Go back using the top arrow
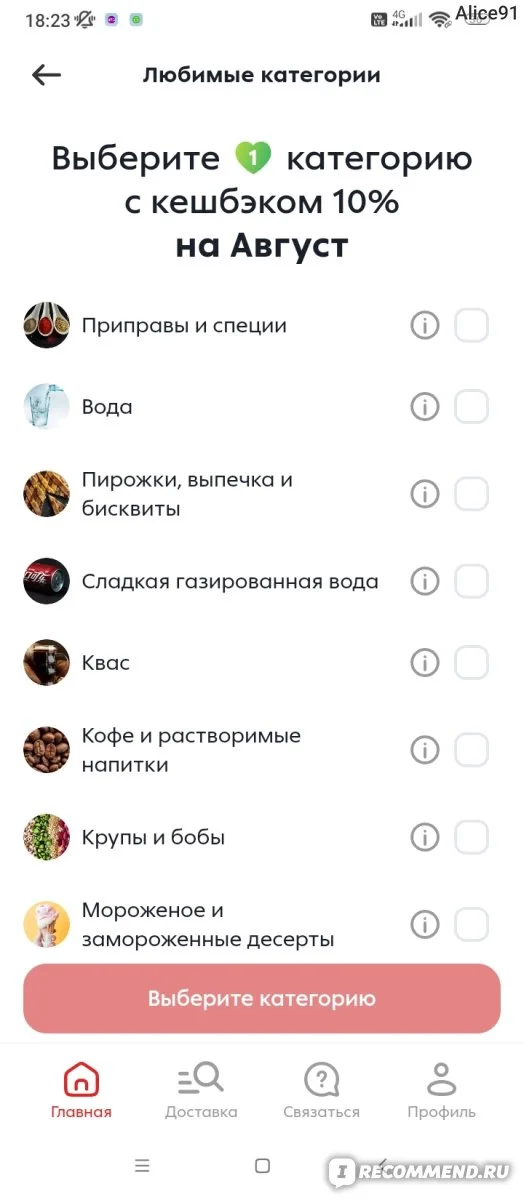524x1200 pixels. point(46,75)
